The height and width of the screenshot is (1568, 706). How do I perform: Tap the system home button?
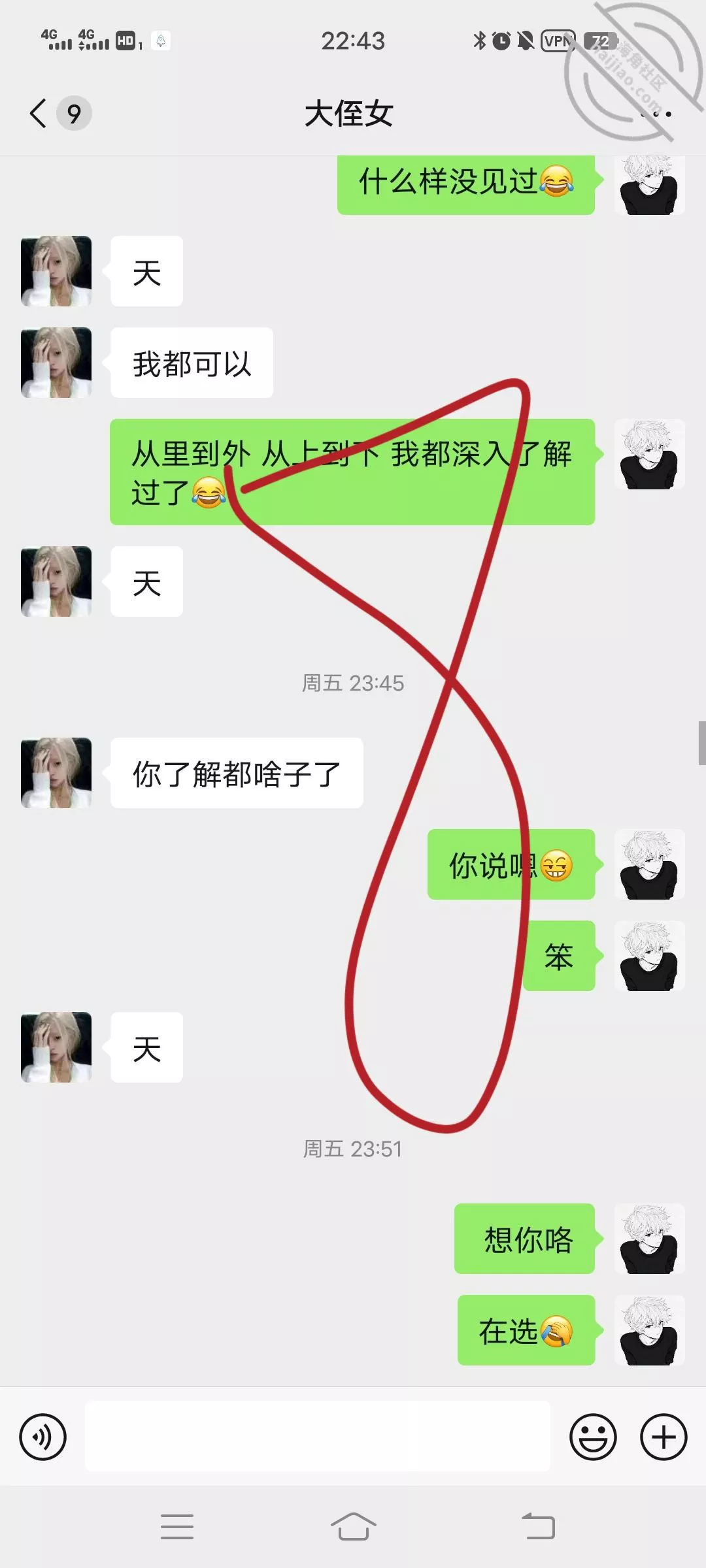(x=353, y=1527)
